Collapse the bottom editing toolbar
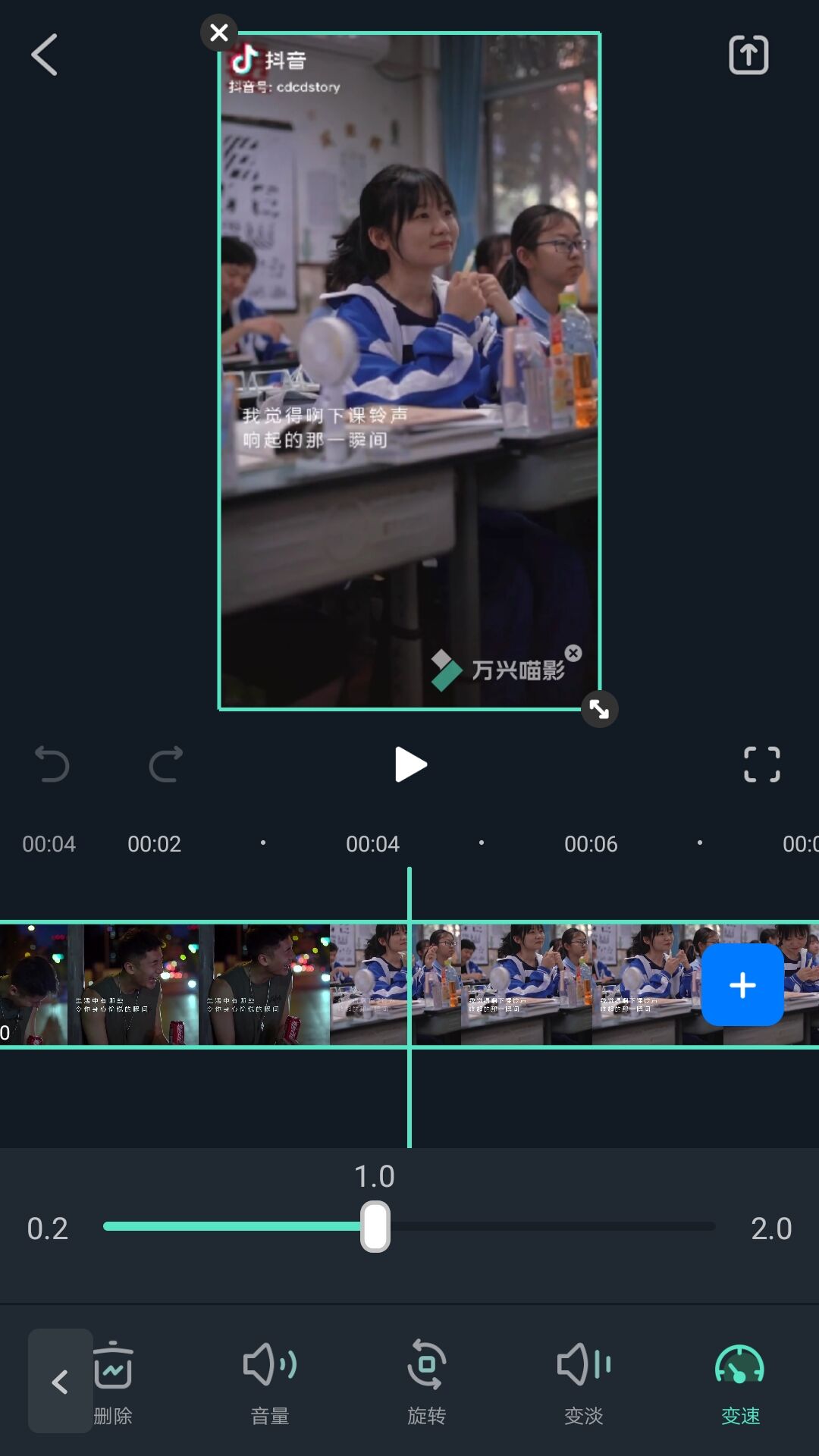819x1456 pixels. (60, 1381)
